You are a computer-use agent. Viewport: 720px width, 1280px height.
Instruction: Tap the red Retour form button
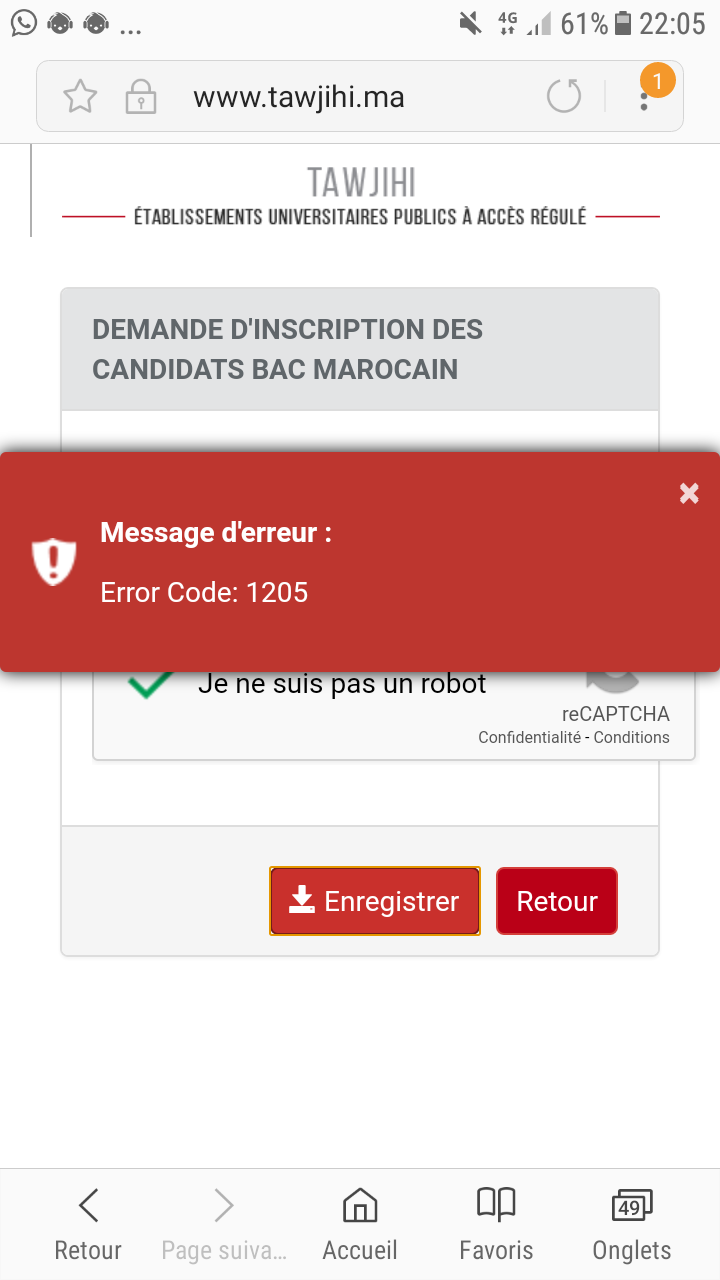pos(557,901)
